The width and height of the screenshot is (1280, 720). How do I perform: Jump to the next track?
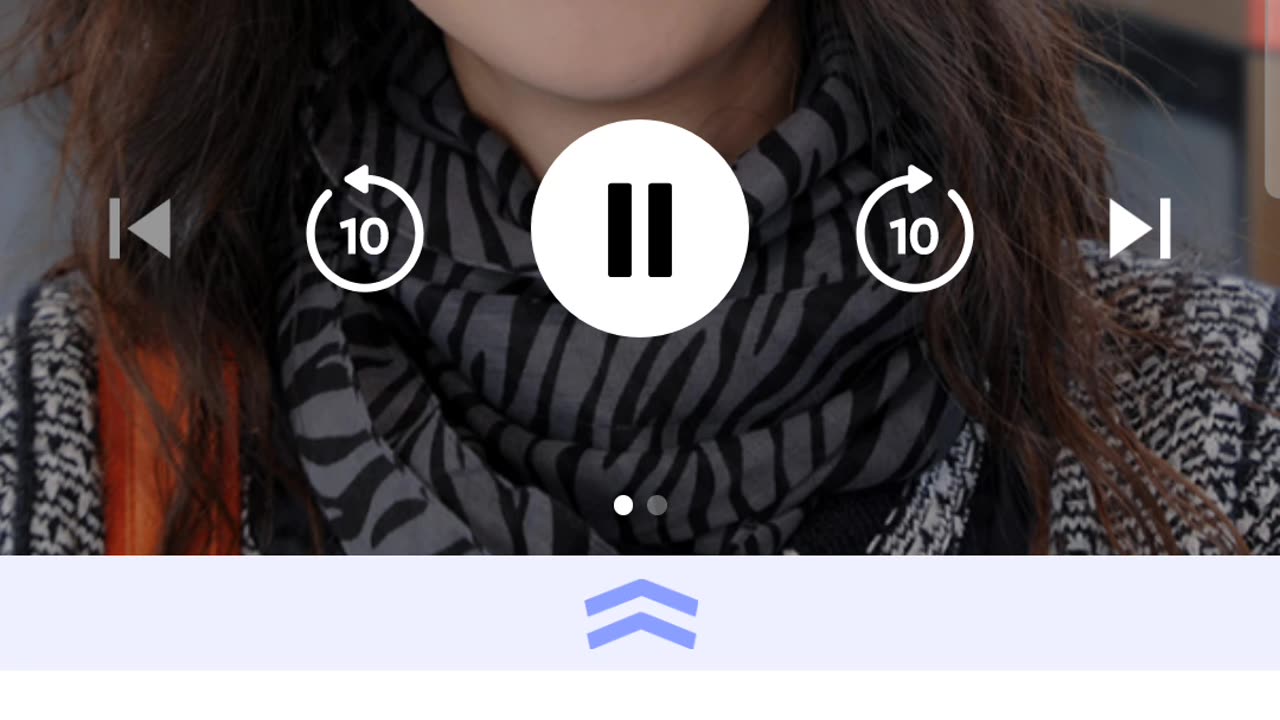pyautogui.click(x=1140, y=229)
